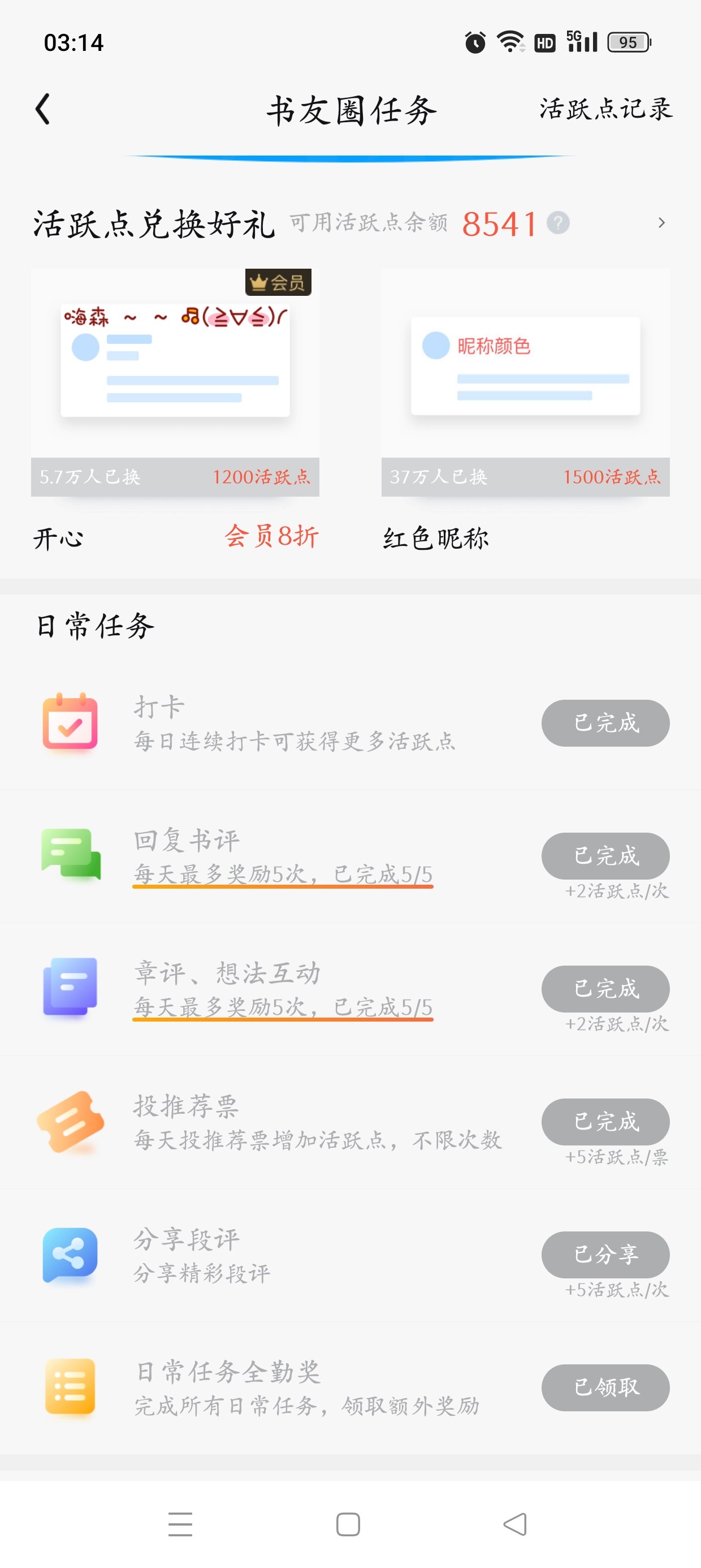Open 活跃点记录 history
The height and width of the screenshot is (1568, 701).
click(x=605, y=110)
